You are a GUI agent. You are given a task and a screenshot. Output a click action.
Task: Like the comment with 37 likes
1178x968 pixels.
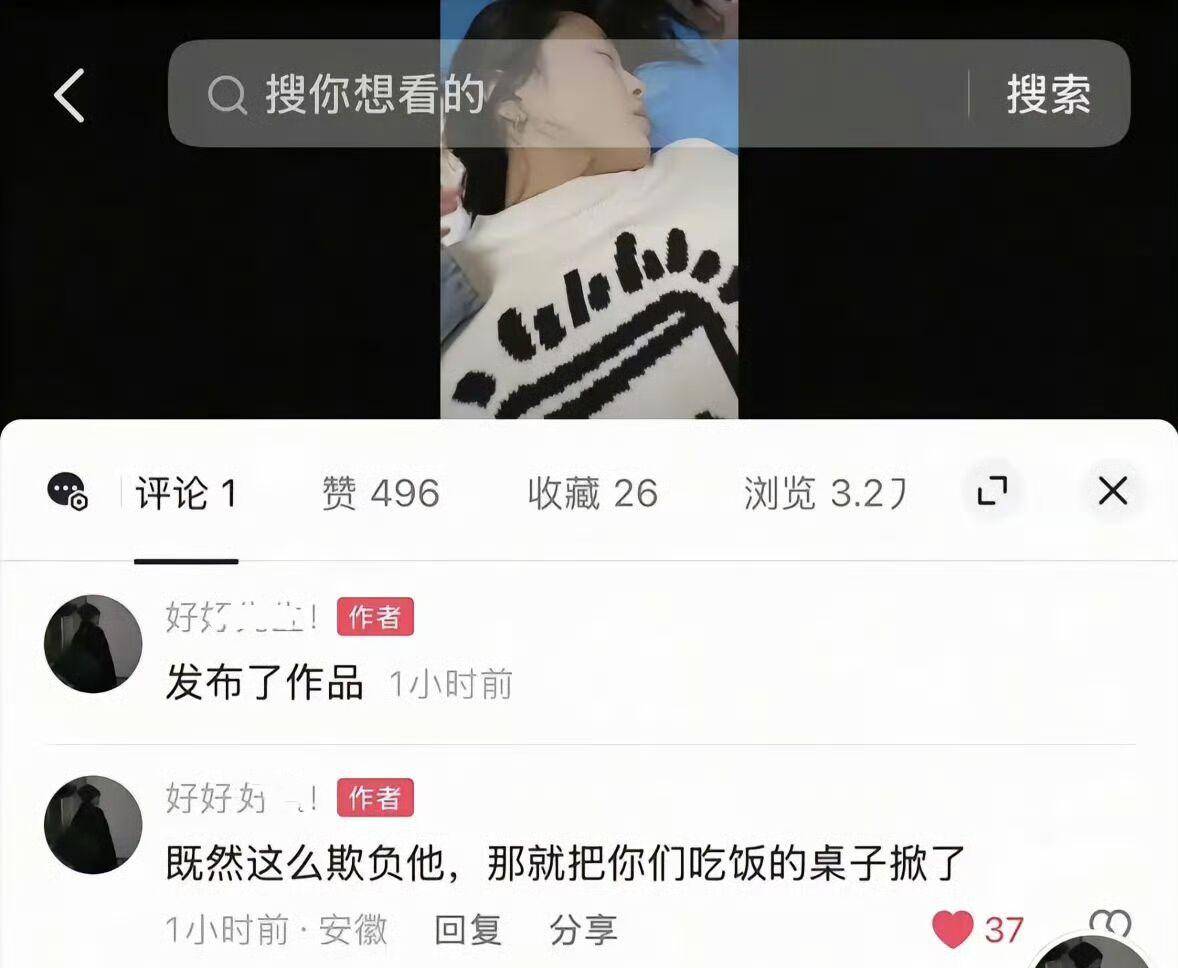point(953,930)
